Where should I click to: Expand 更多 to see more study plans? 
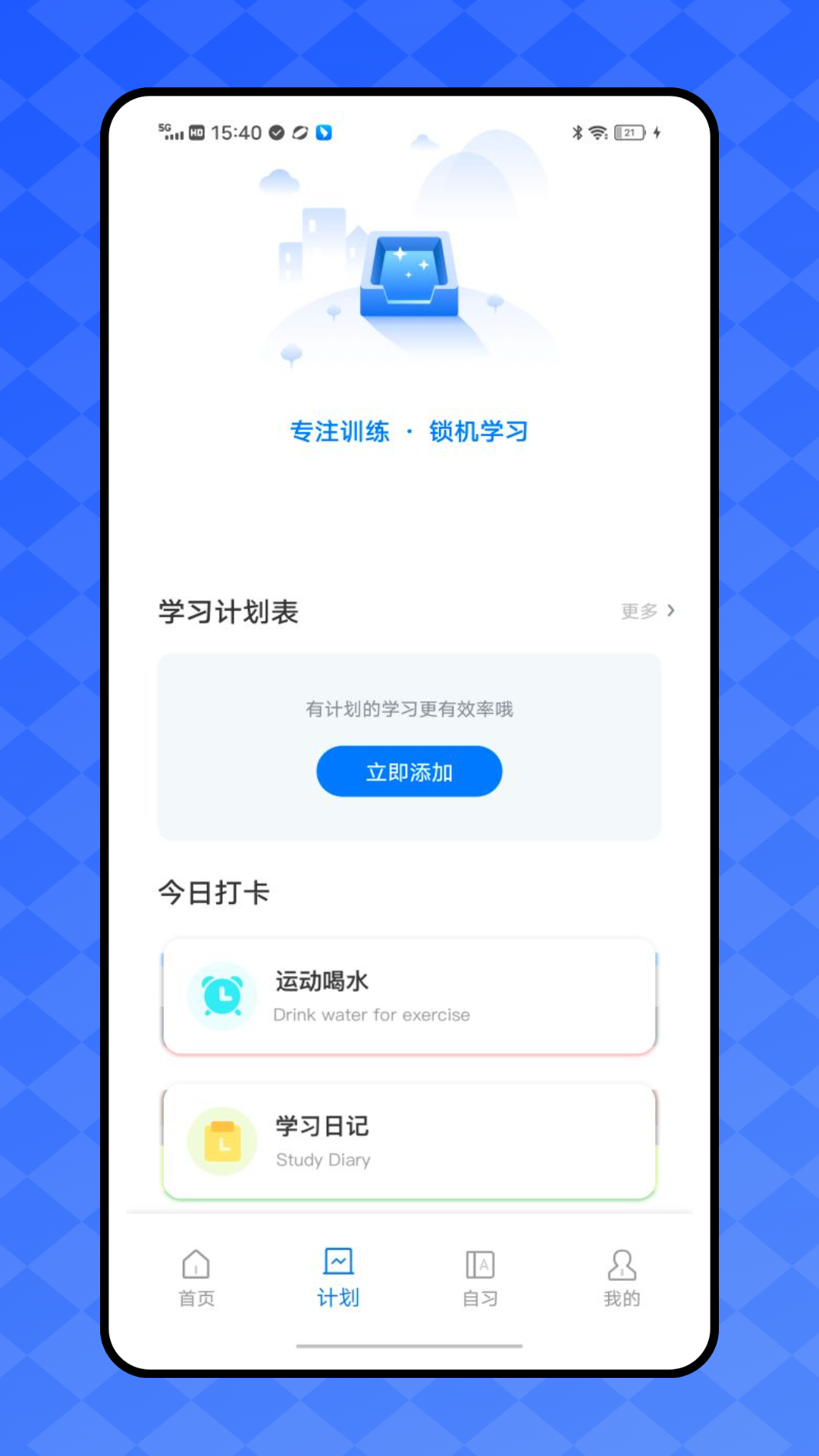point(637,611)
